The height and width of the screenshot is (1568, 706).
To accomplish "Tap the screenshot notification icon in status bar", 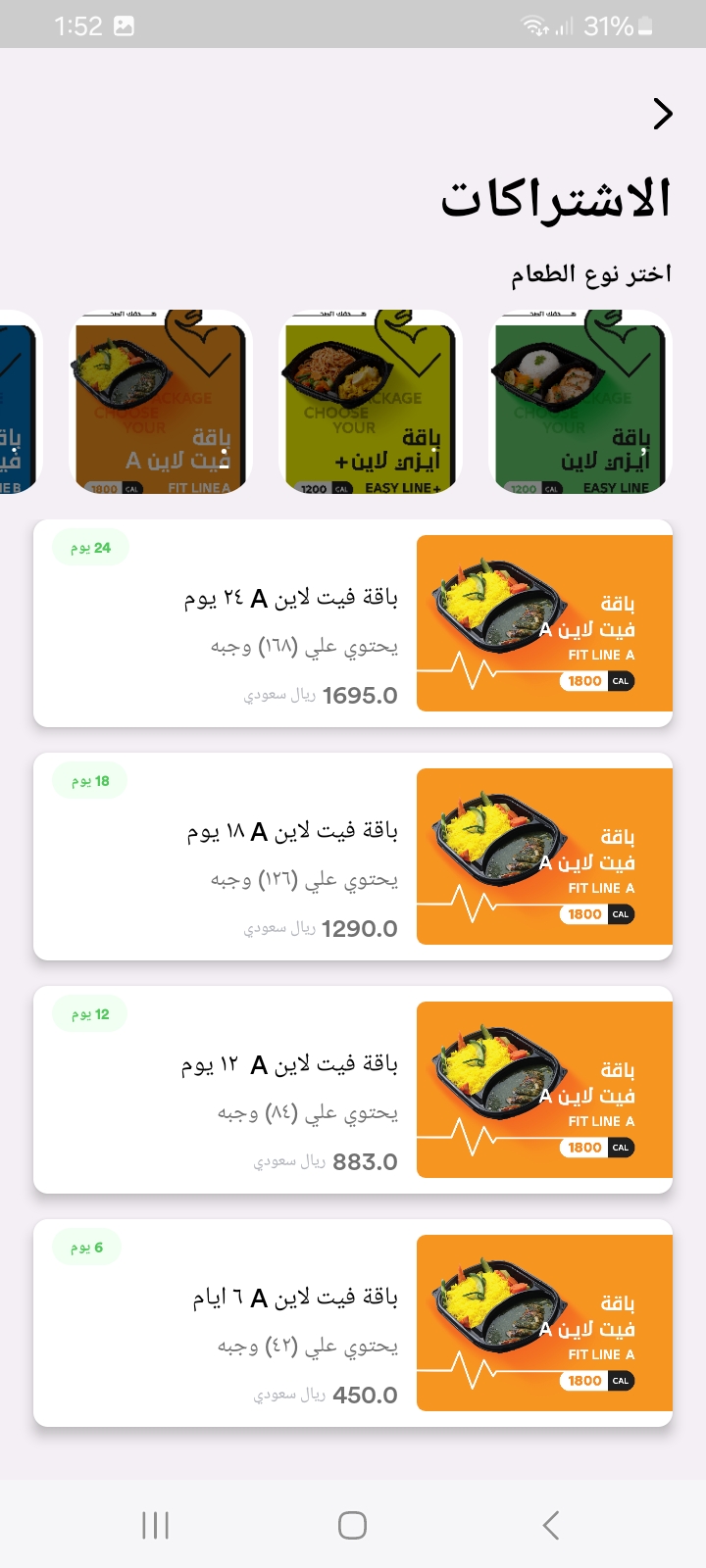I will pos(123,26).
